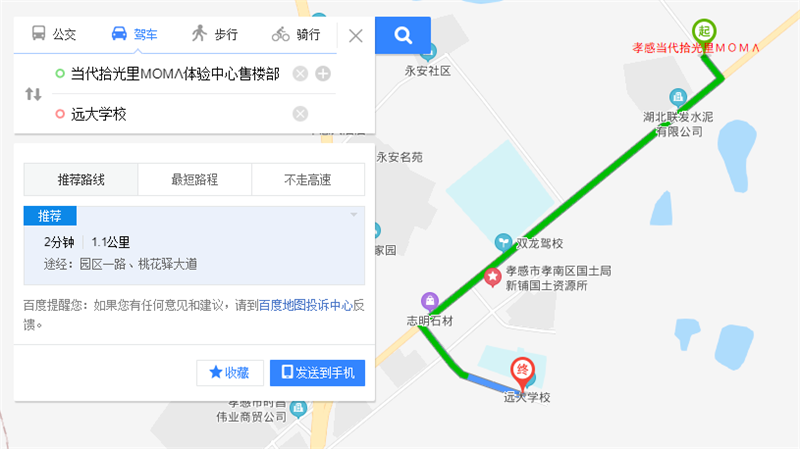The image size is (800, 449).
Task: Clear the destination 远大学校
Action: (x=300, y=113)
